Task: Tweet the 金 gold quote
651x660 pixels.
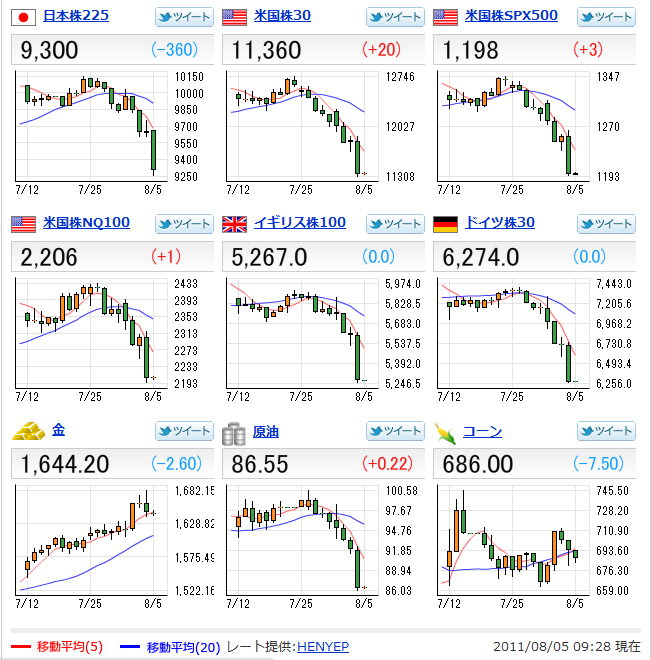Action: 184,431
